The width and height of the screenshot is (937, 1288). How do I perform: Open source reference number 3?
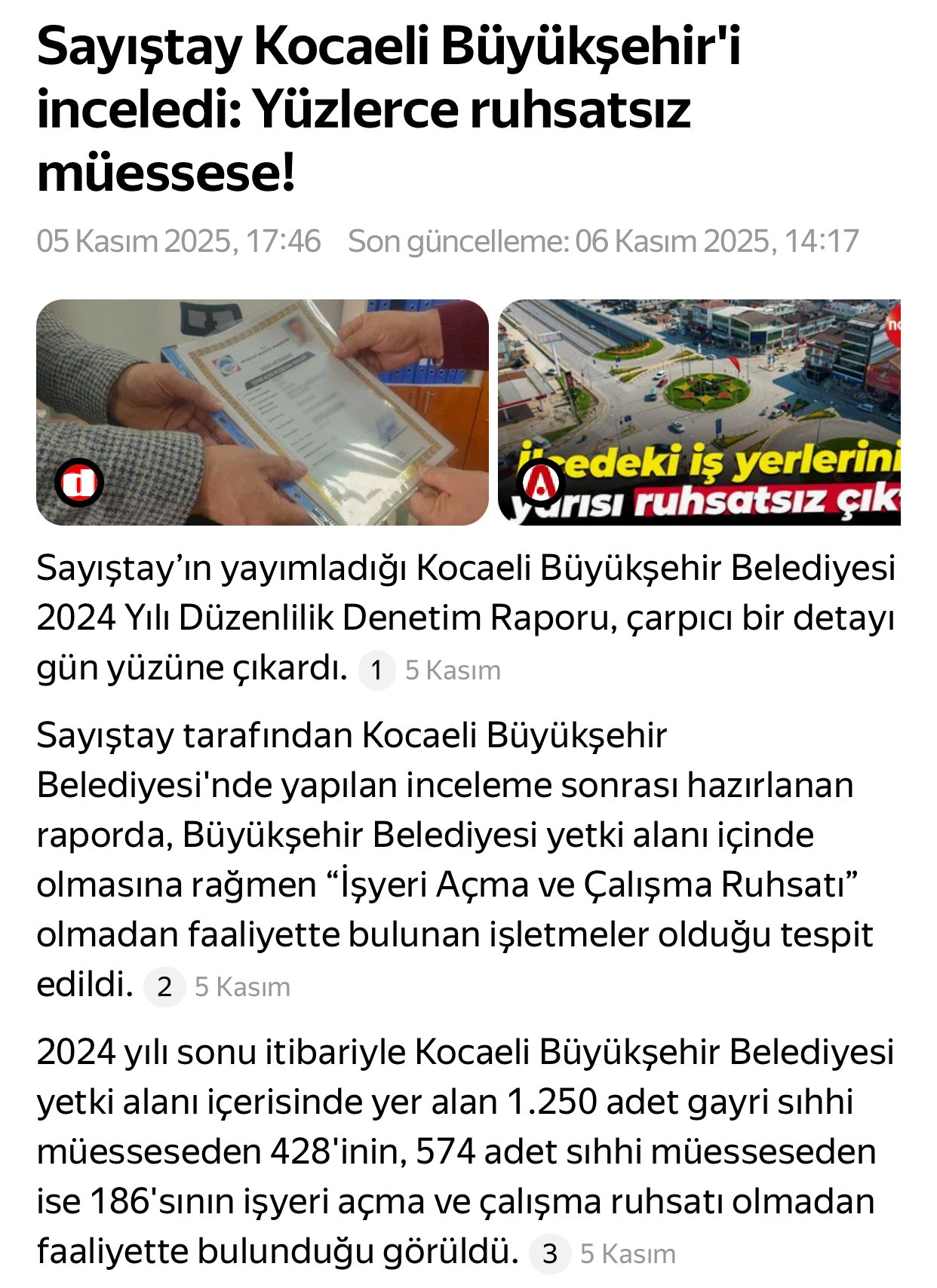click(x=550, y=1253)
